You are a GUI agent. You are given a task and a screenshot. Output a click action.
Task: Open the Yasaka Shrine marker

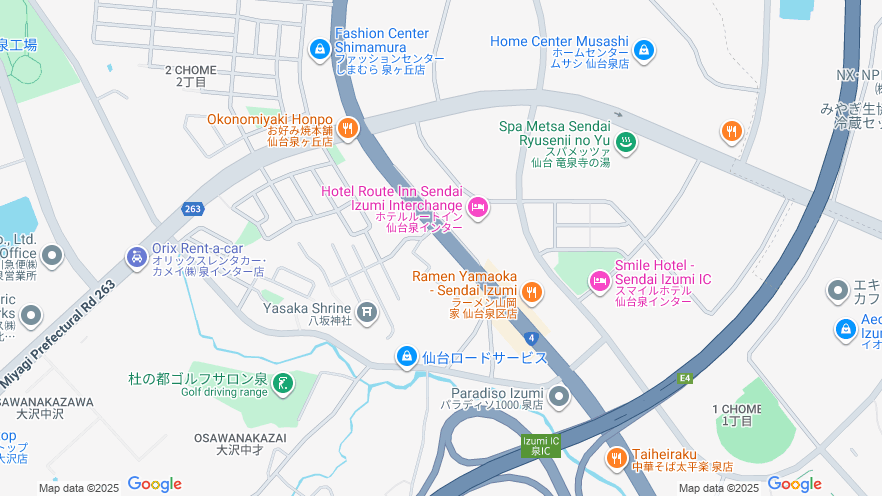coord(367,313)
